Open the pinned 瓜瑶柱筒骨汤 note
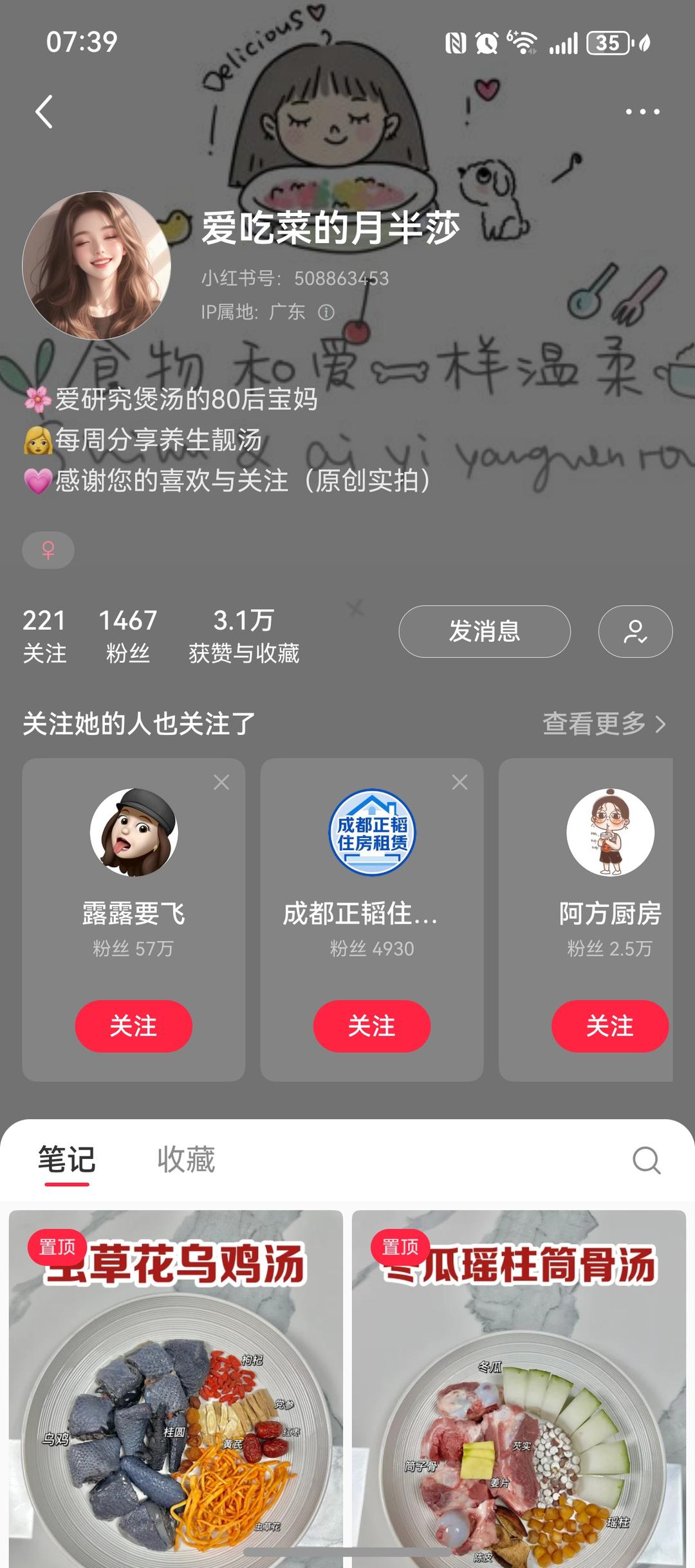 coord(519,1389)
